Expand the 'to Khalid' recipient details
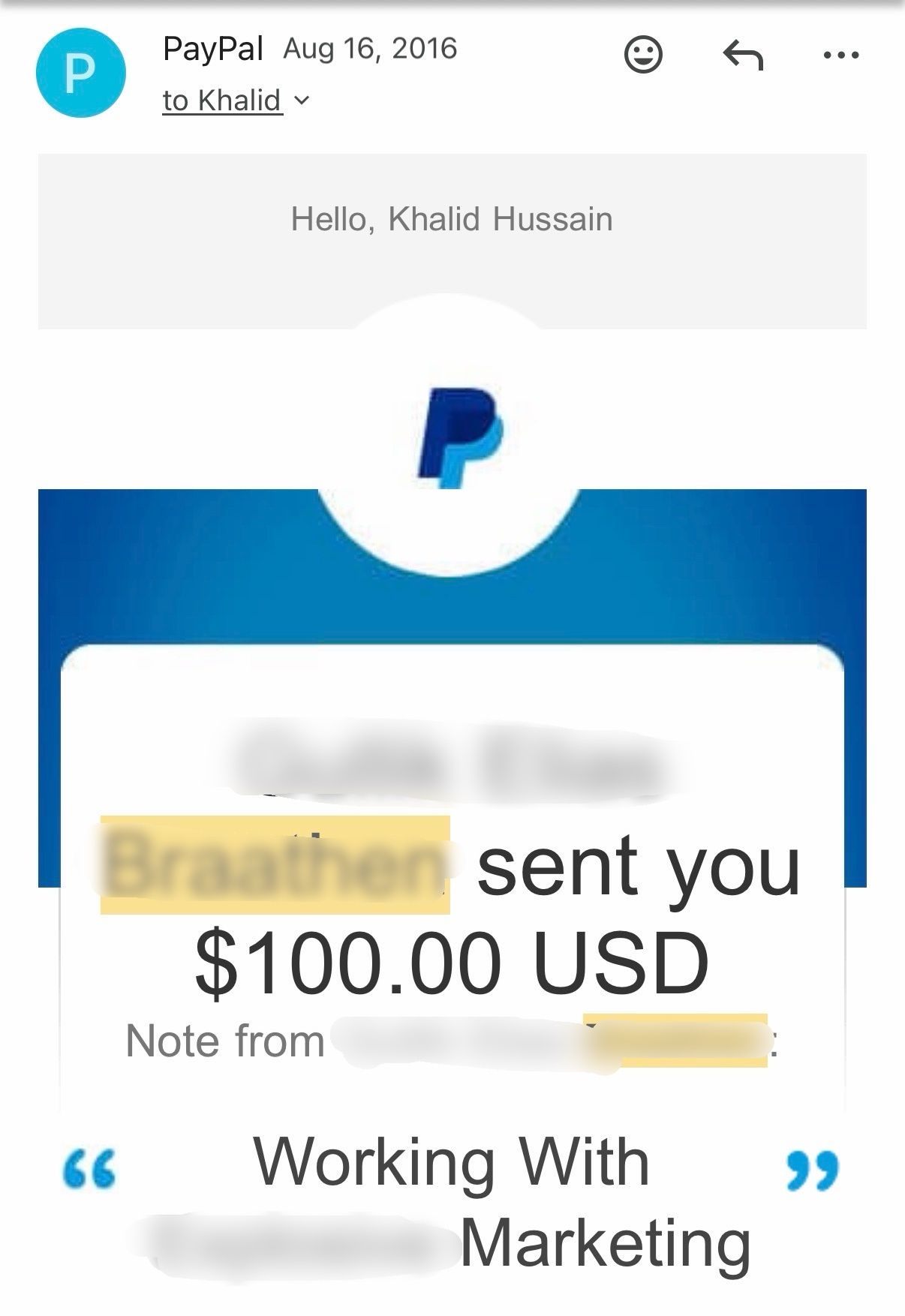This screenshot has width=905, height=1316. [235, 100]
